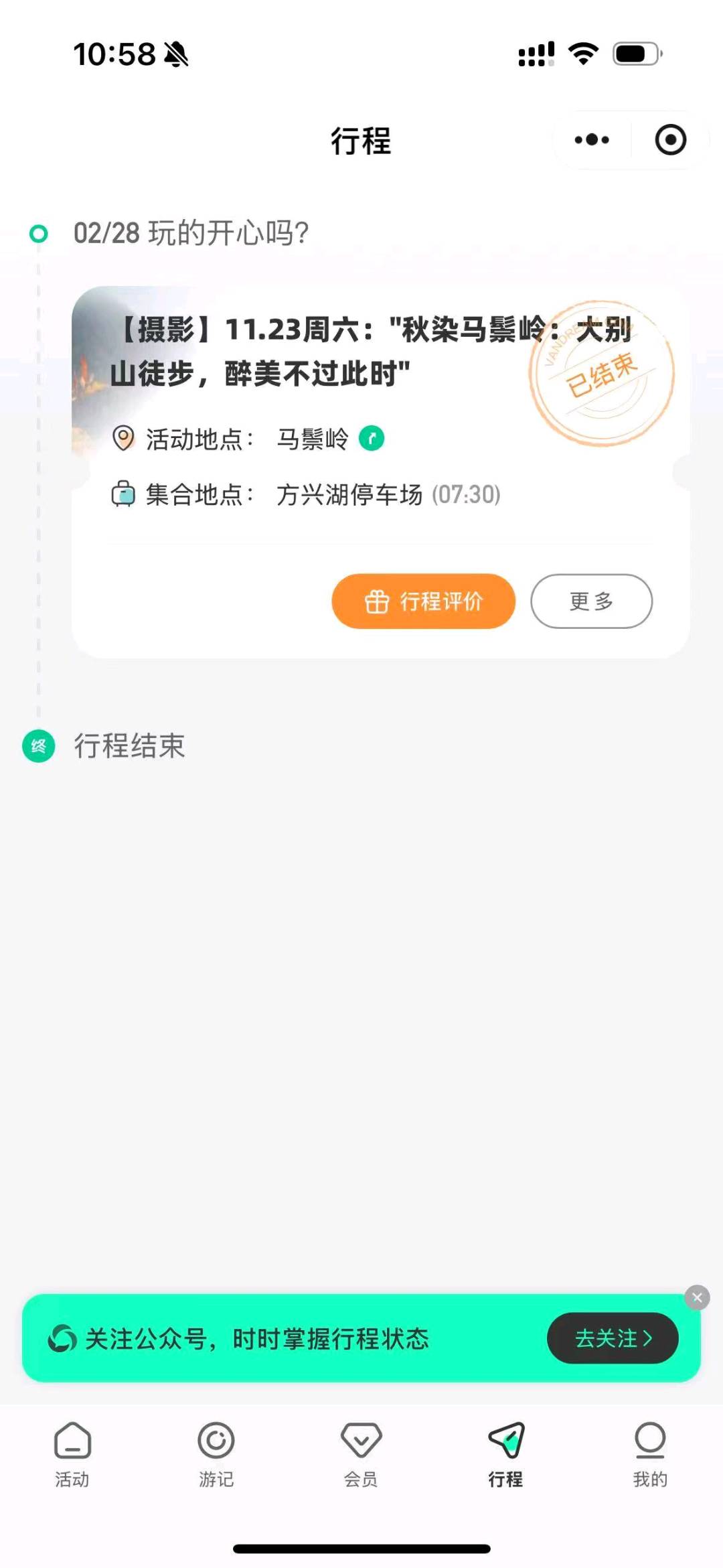This screenshot has width=723, height=1568.
Task: Tap the 去关注 follow button
Action: coord(613,1340)
